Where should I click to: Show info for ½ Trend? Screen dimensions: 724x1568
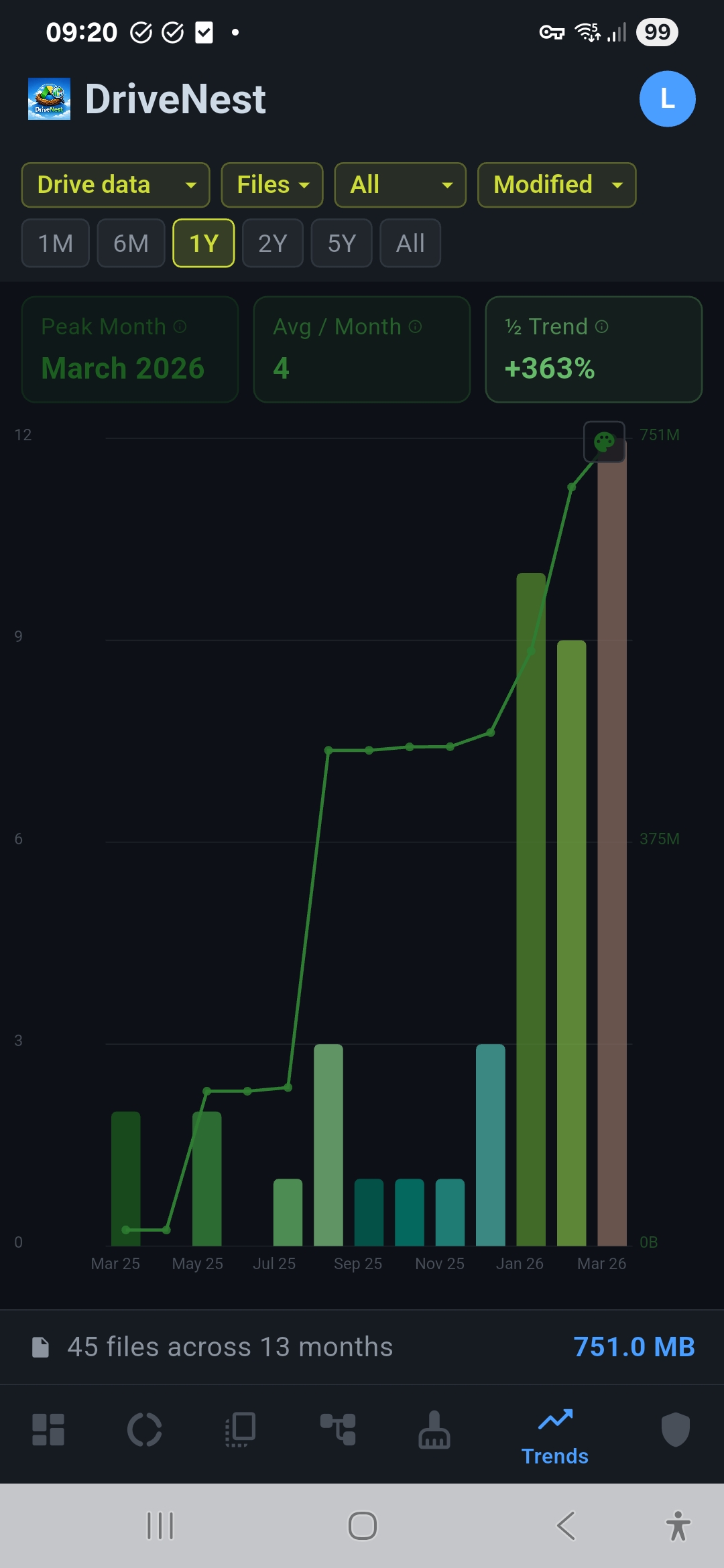click(x=602, y=326)
